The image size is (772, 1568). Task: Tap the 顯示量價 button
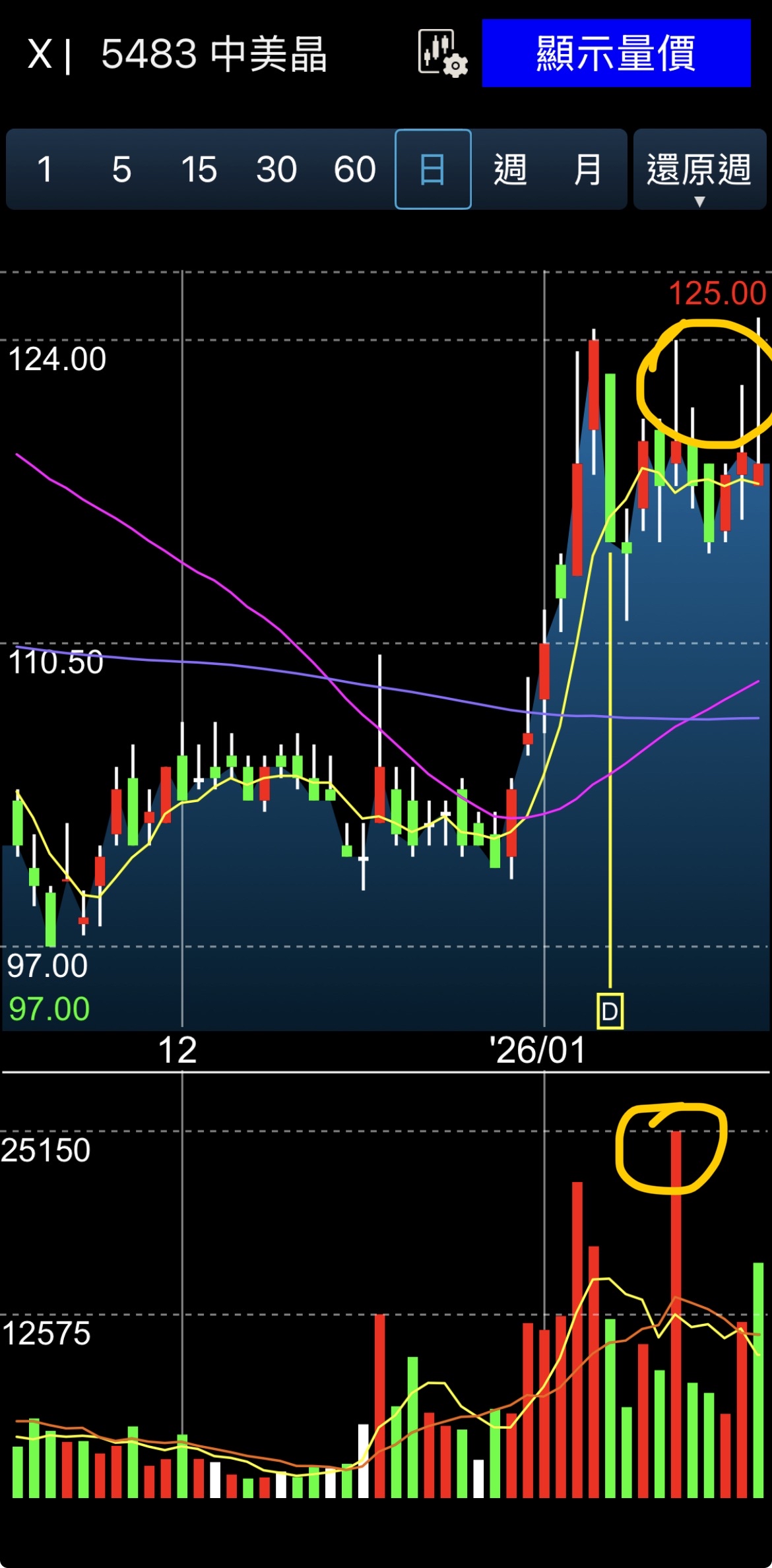click(x=616, y=53)
